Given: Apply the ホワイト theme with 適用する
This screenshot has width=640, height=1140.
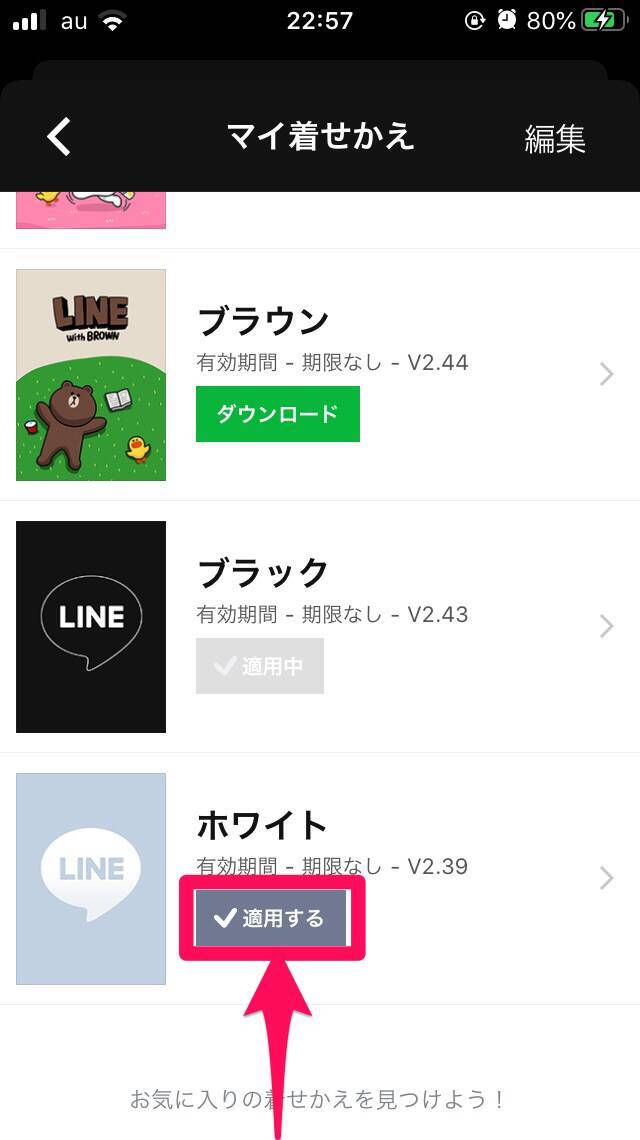Looking at the screenshot, I should [271, 918].
